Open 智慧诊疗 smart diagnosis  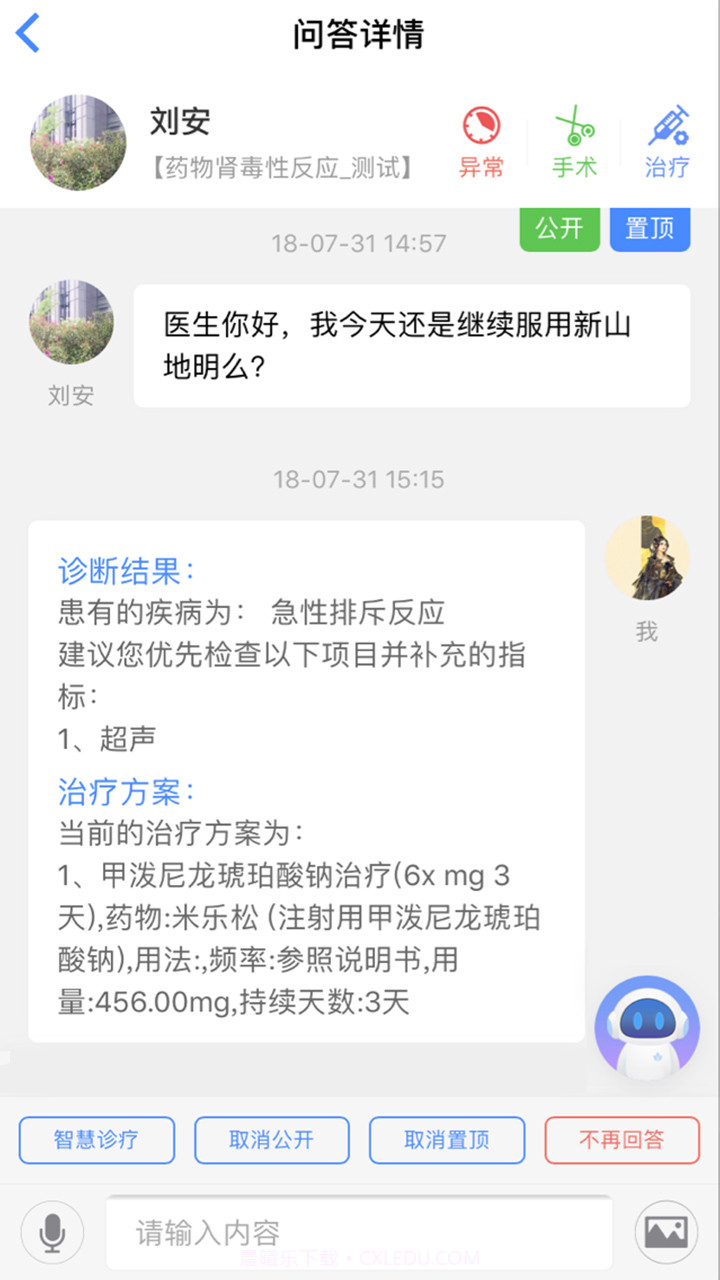[x=96, y=1140]
